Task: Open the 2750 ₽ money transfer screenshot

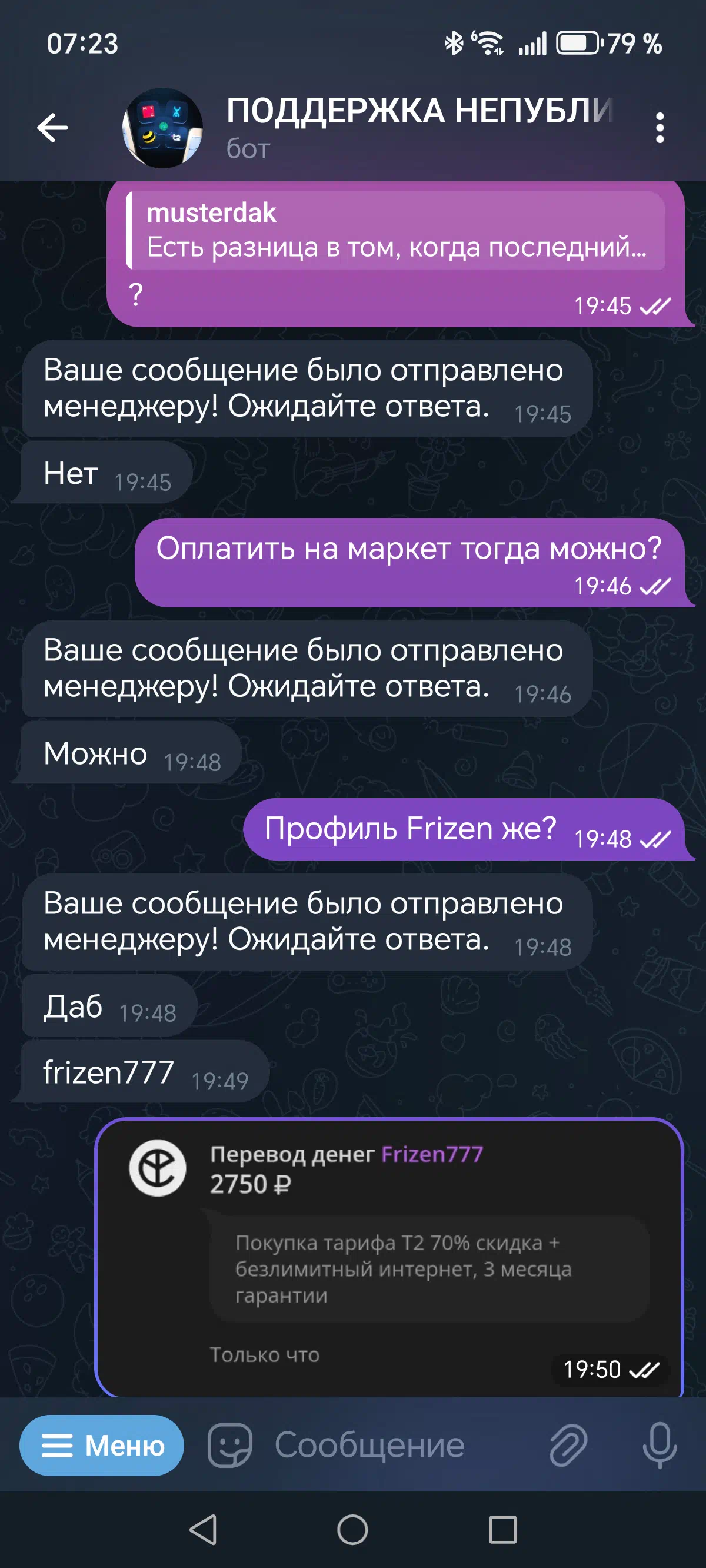Action: coord(389,1258)
